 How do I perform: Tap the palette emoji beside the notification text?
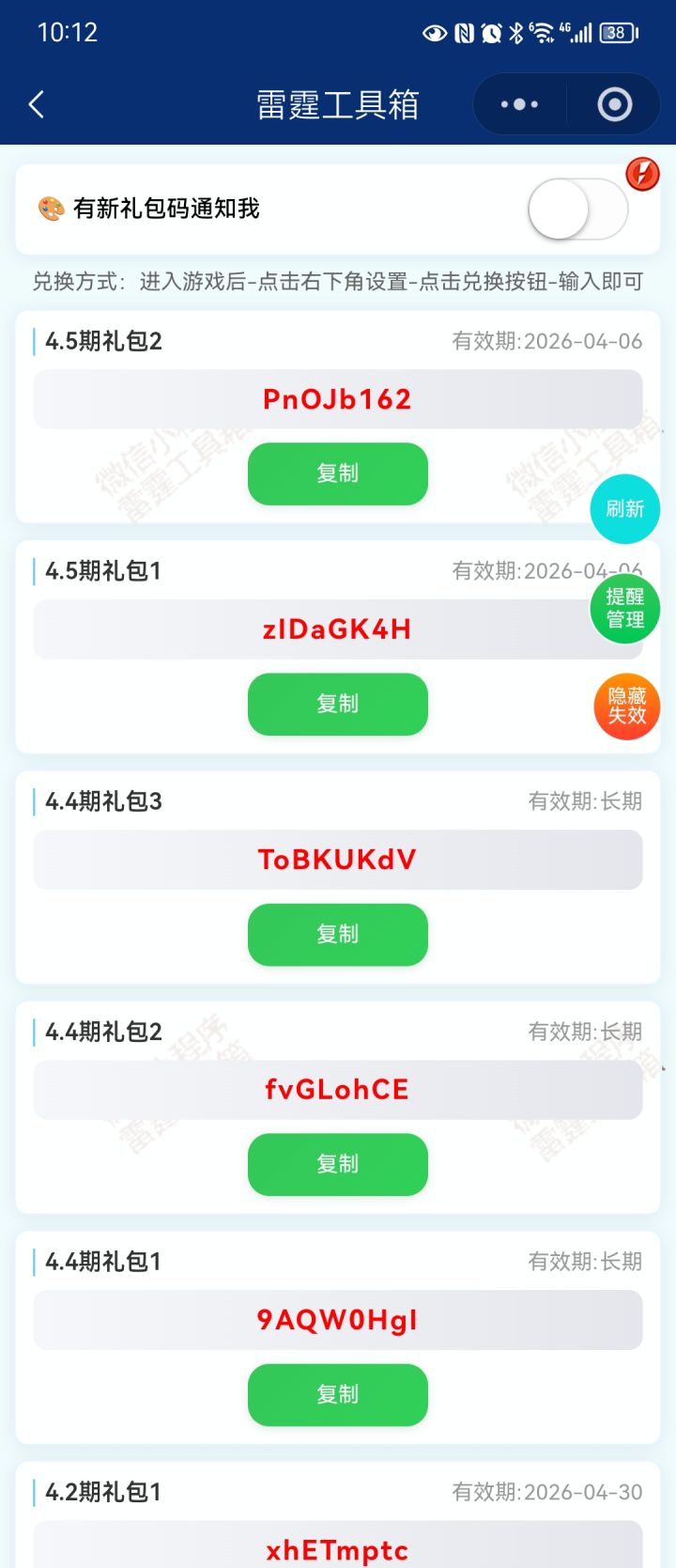49,209
